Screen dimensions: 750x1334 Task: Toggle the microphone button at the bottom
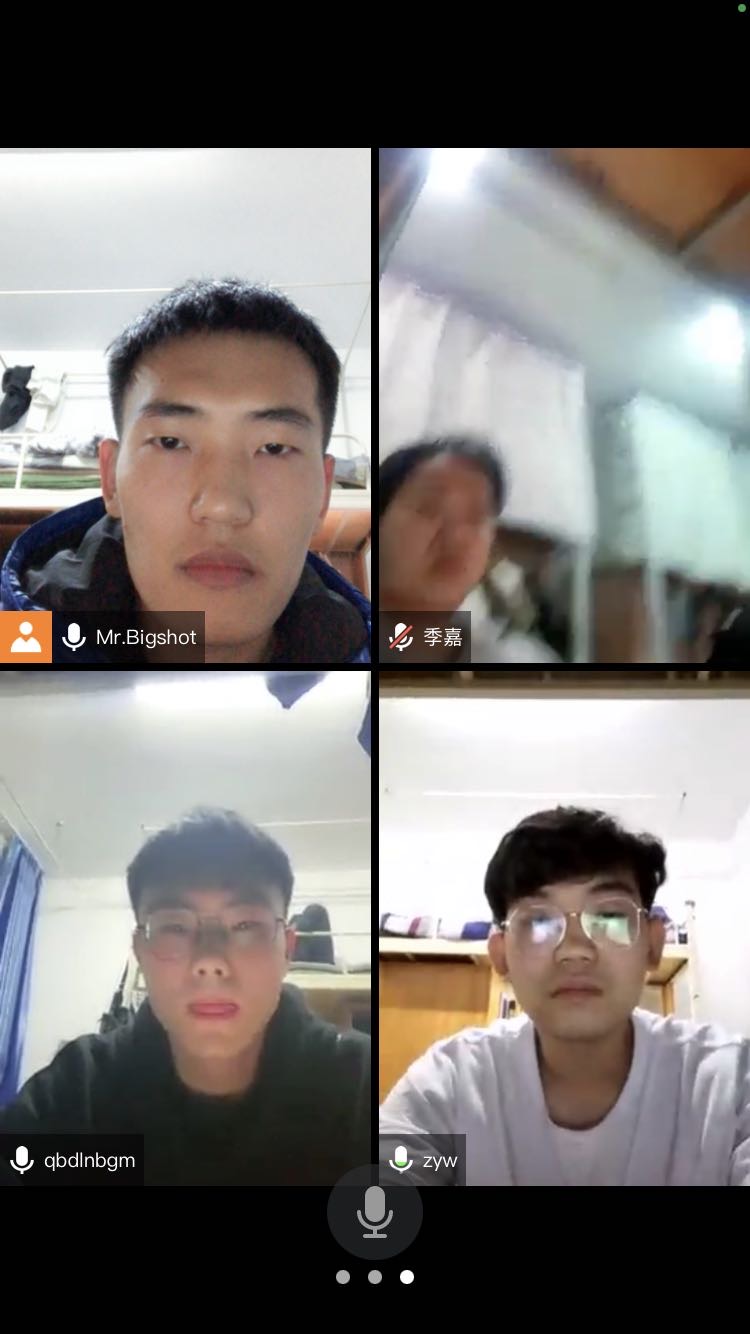(375, 1212)
